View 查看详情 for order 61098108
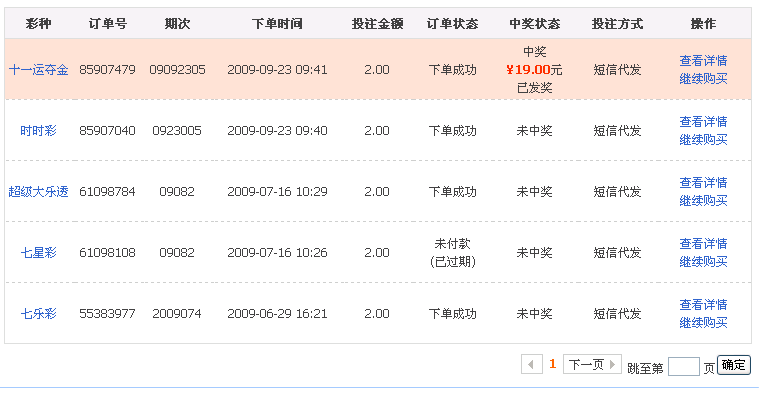Image resolution: width=759 pixels, height=416 pixels. [703, 244]
